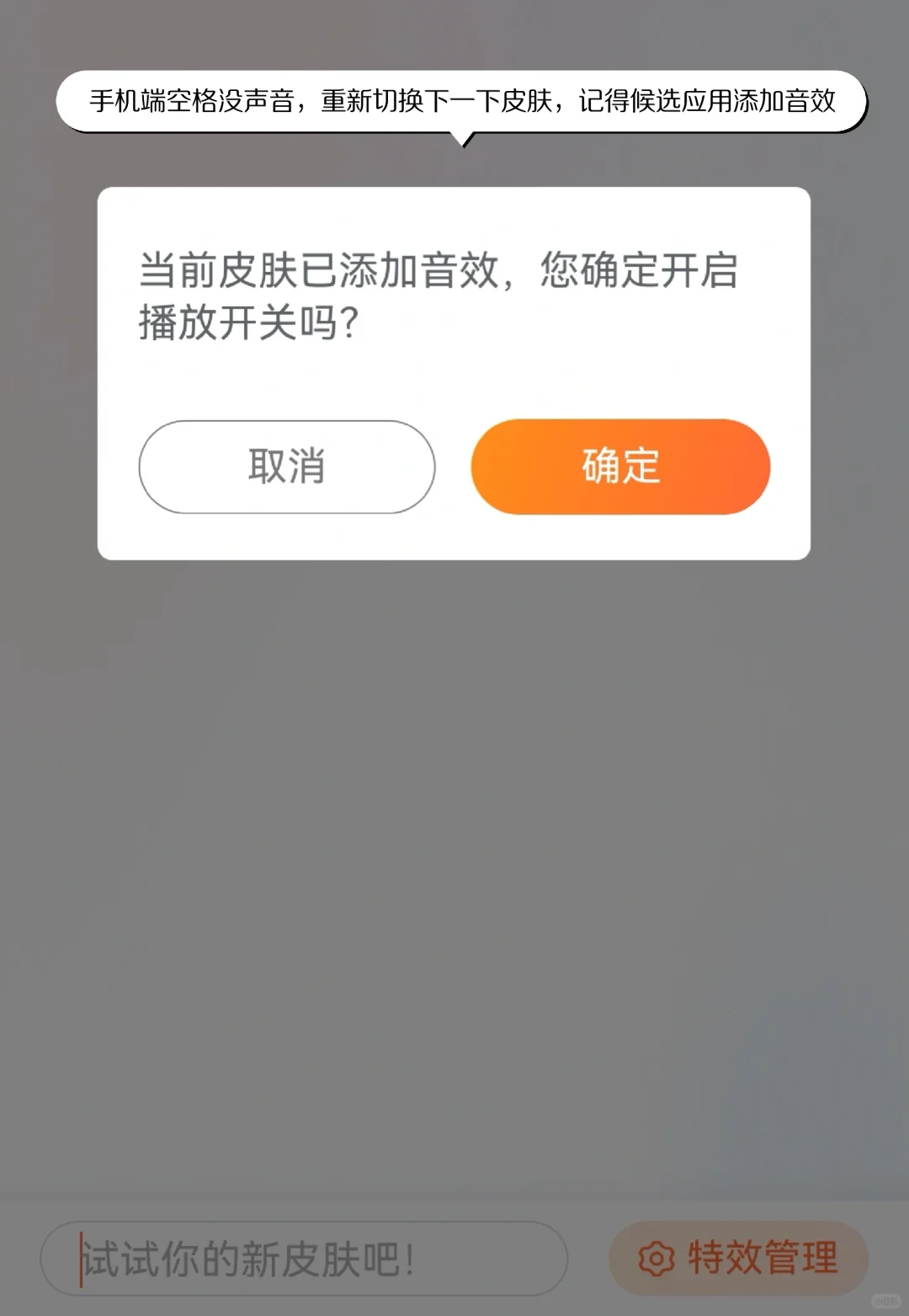Screen dimensions: 909x1316
Task: Click the dimmed background overlay area
Action: click(454, 842)
